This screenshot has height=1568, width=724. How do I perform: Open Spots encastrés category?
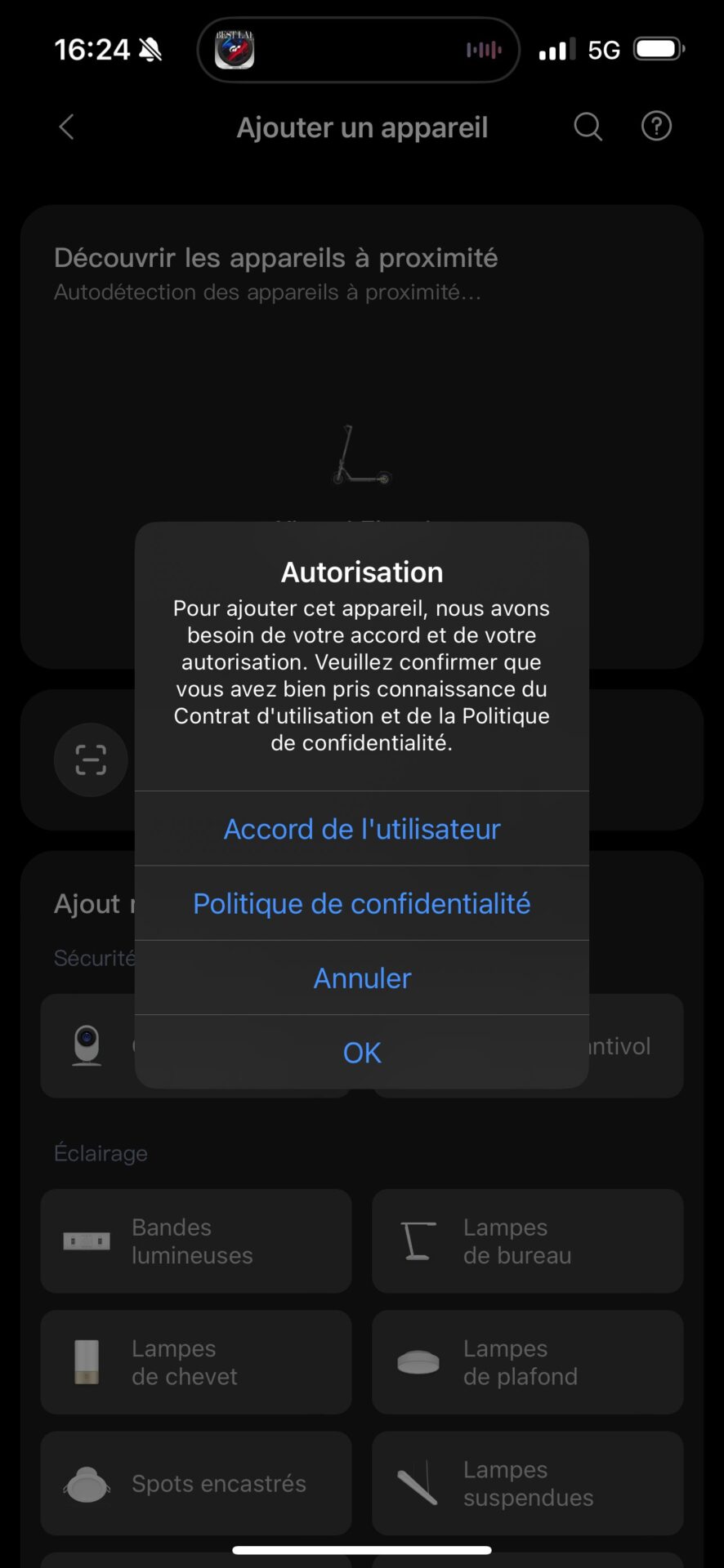[x=196, y=1482]
